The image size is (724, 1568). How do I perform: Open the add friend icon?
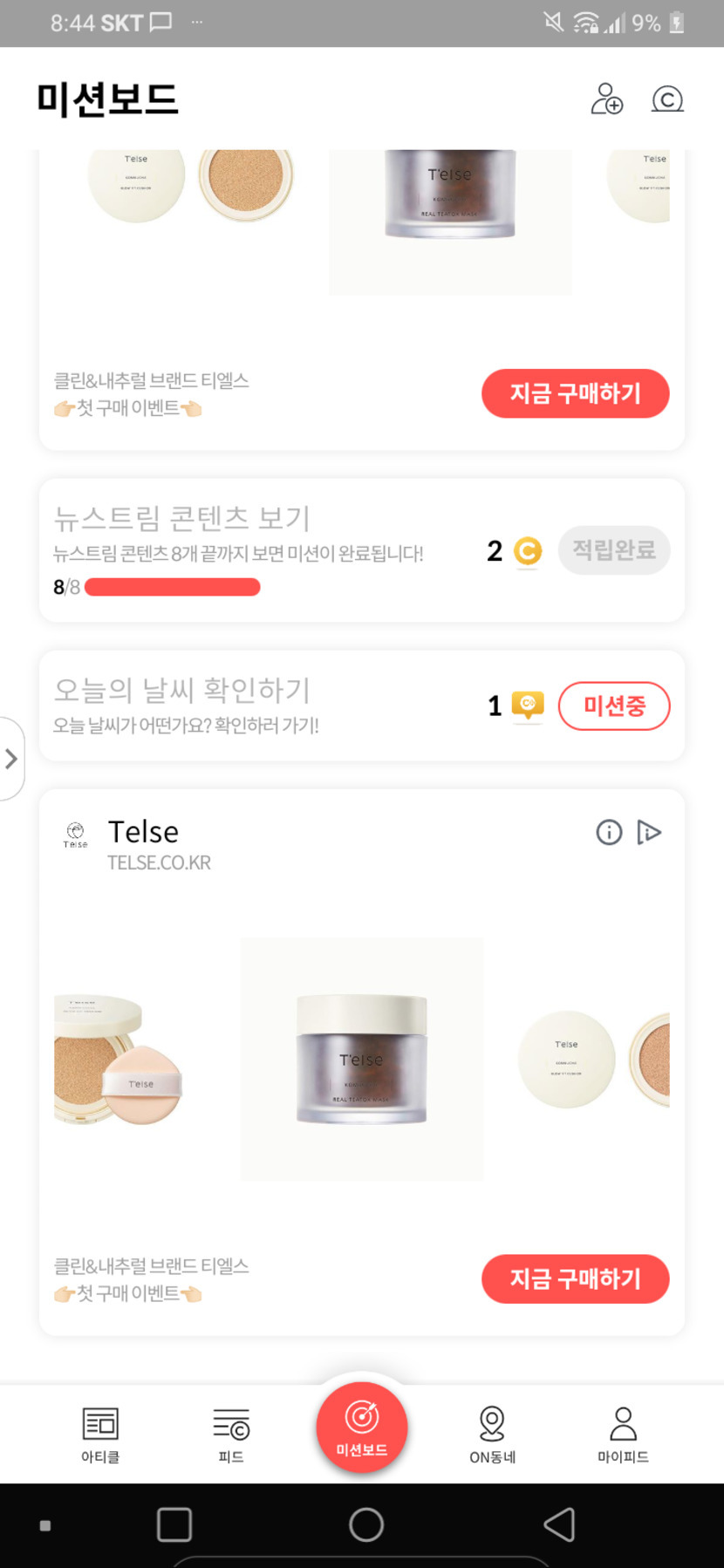607,99
